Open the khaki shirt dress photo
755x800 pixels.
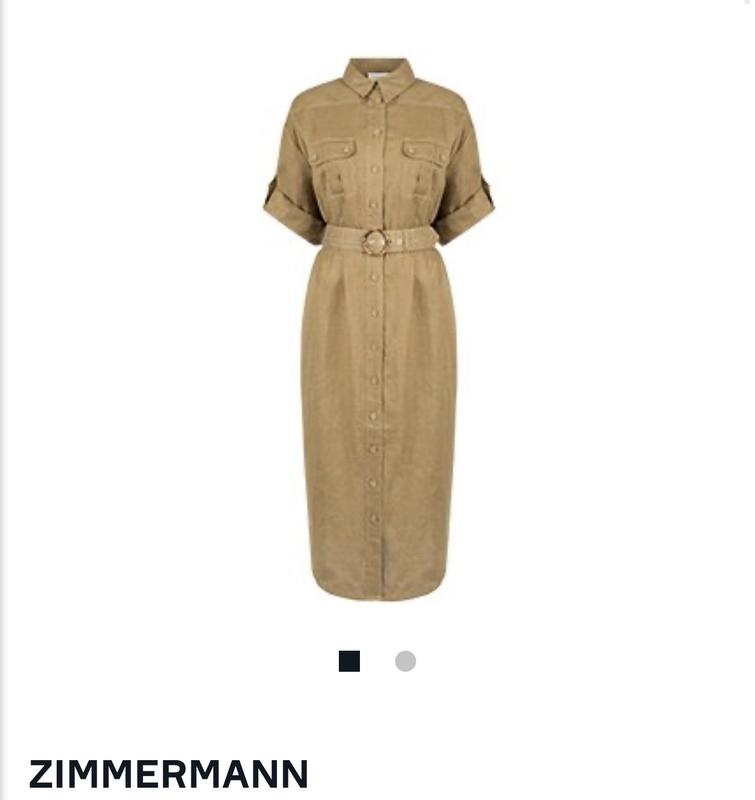click(x=378, y=330)
